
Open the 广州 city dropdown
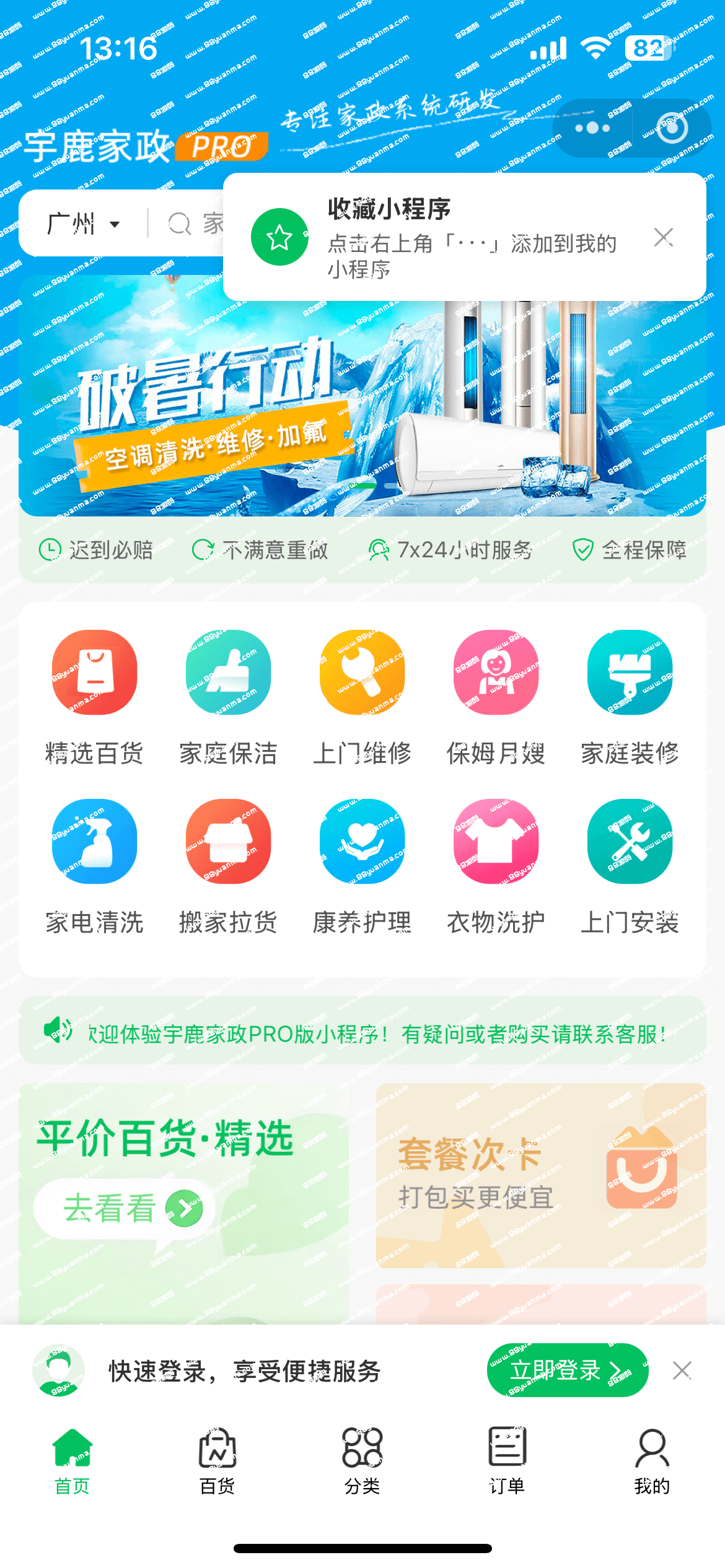pyautogui.click(x=83, y=224)
